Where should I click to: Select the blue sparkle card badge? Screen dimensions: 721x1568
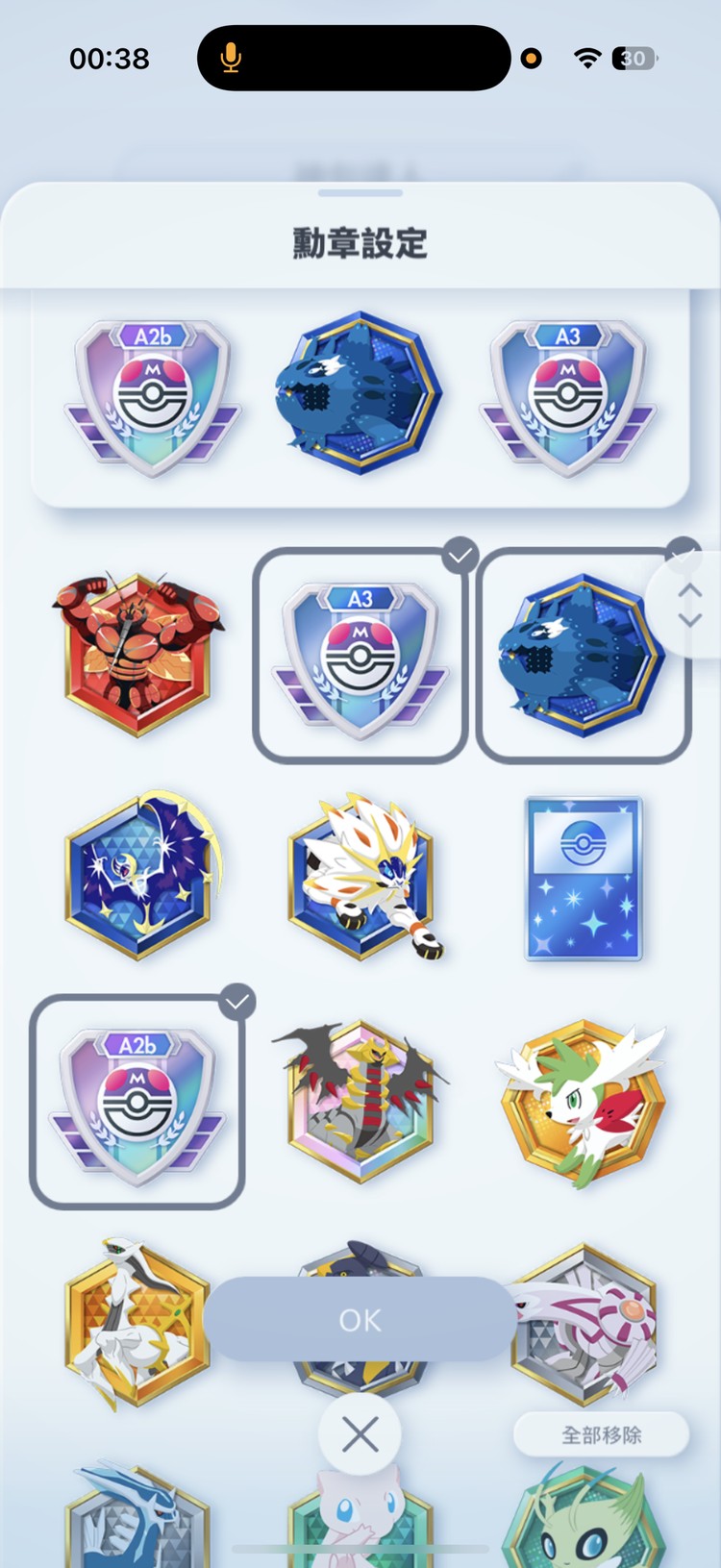[x=583, y=879]
